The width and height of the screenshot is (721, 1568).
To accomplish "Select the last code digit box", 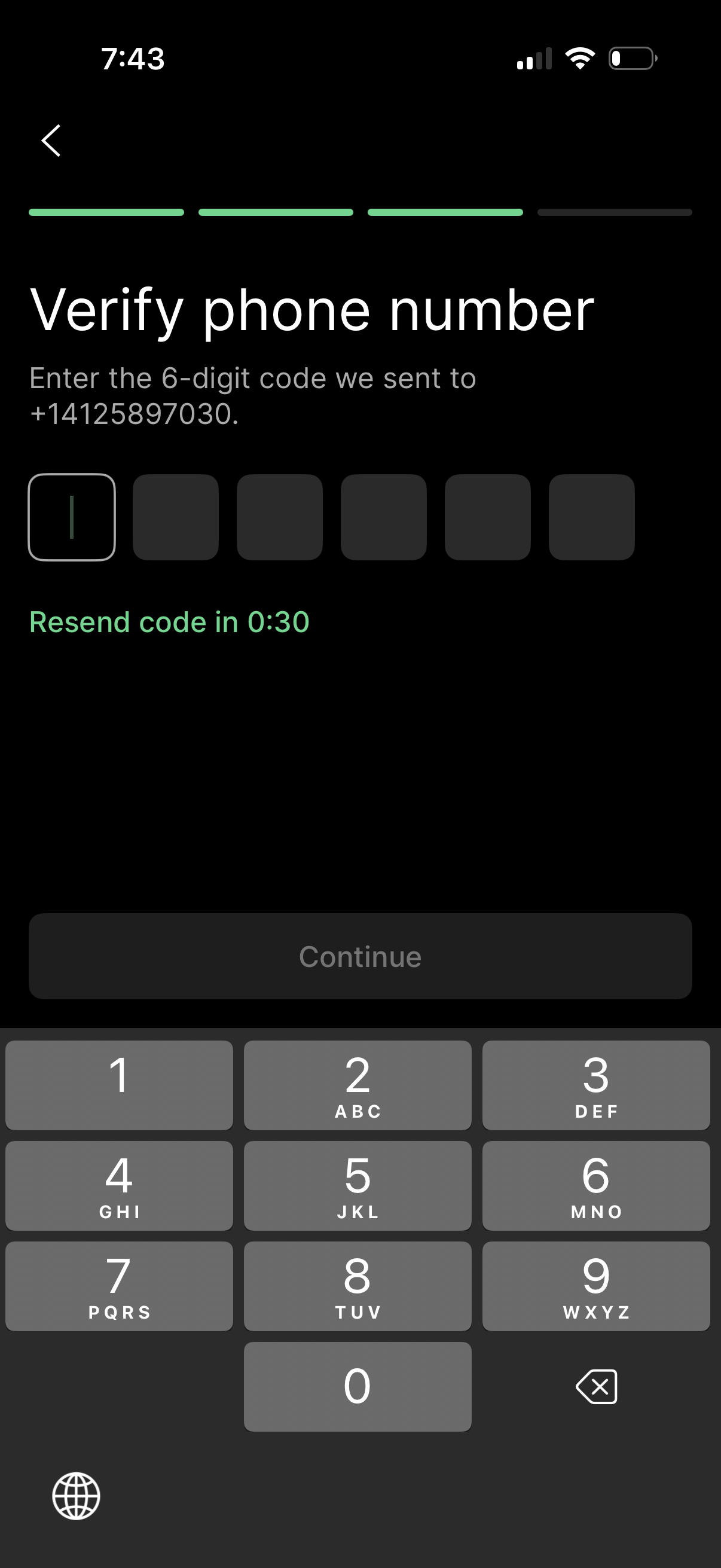I will [591, 517].
